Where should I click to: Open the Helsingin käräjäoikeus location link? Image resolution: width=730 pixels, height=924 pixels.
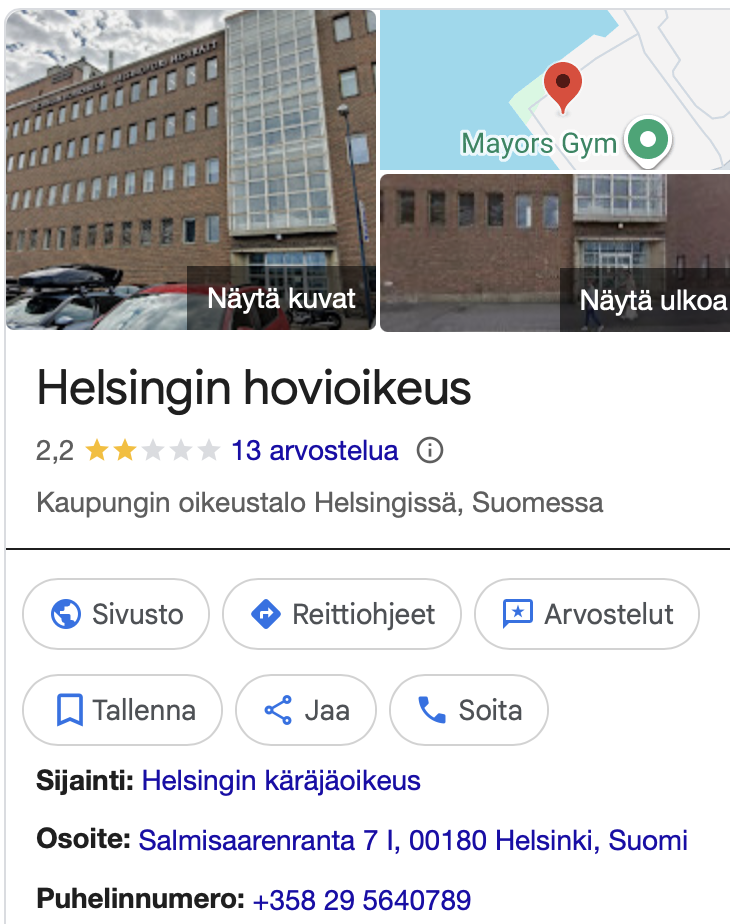(281, 780)
